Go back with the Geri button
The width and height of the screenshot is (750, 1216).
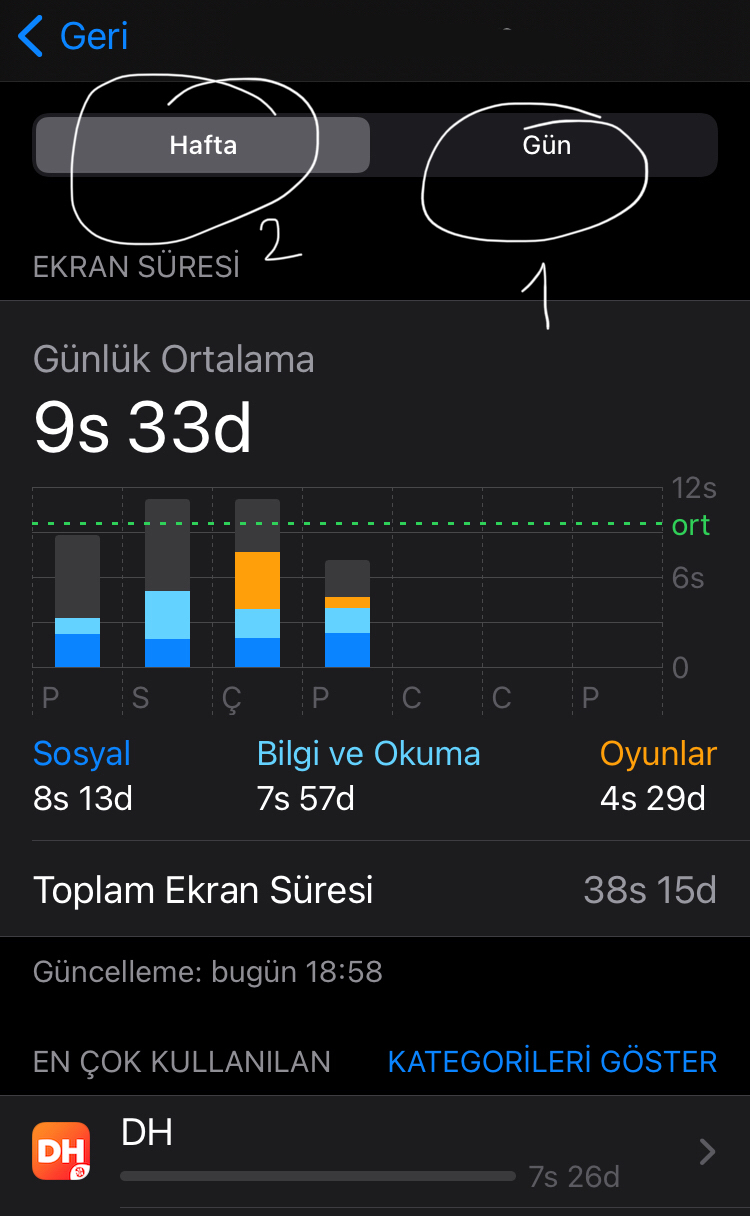tap(72, 37)
